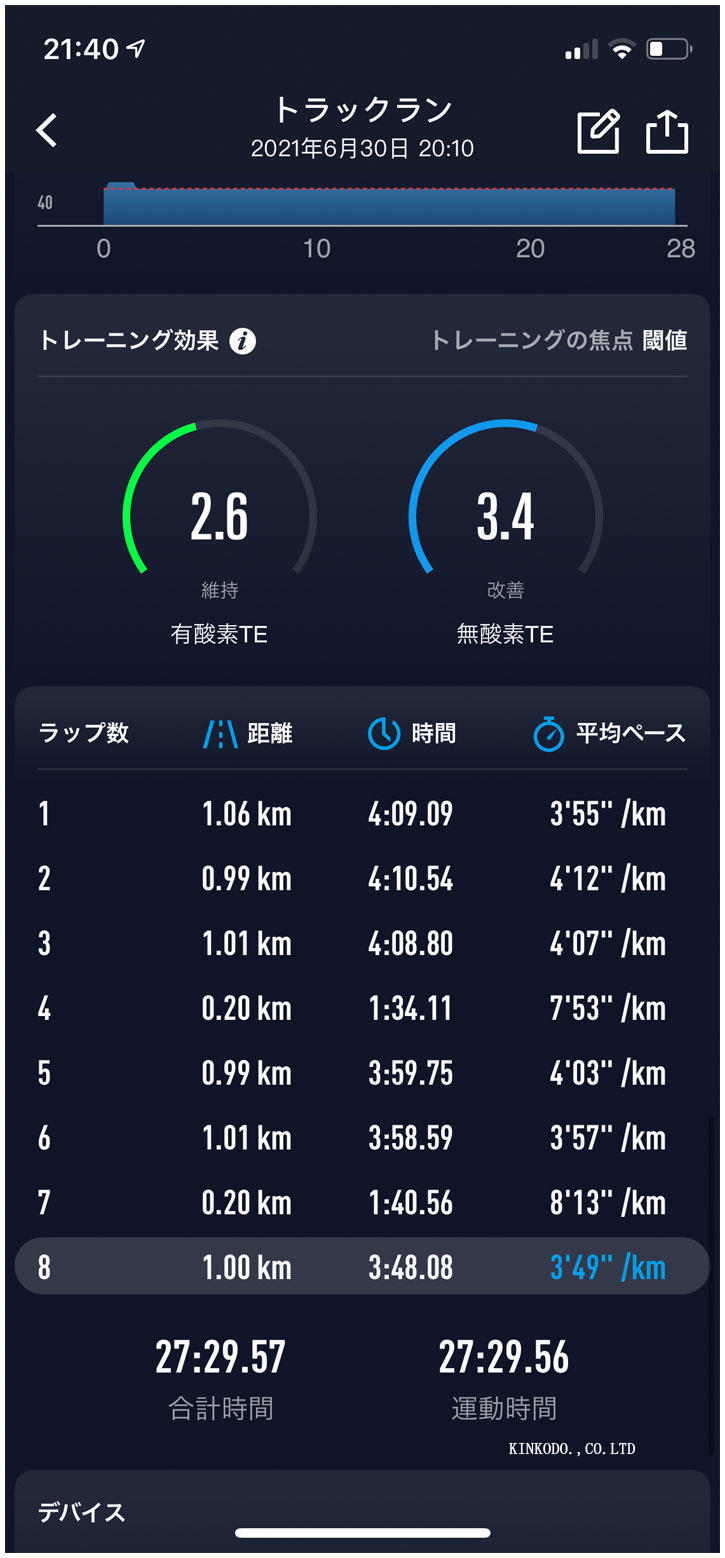Viewport: 725px width, 1558px height.
Task: Select lap 3 row
Action: click(x=362, y=943)
